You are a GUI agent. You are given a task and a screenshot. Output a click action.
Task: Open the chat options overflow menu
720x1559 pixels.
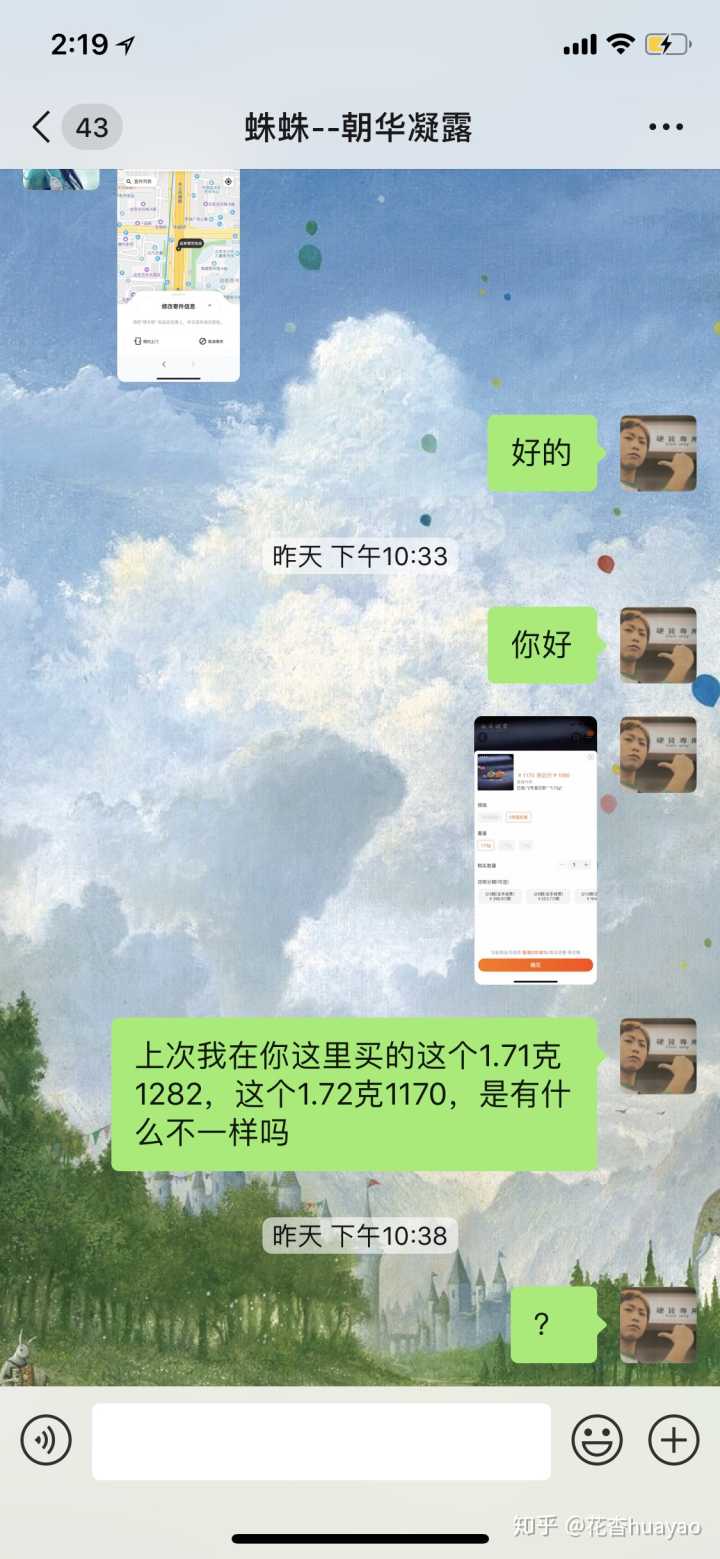click(665, 127)
